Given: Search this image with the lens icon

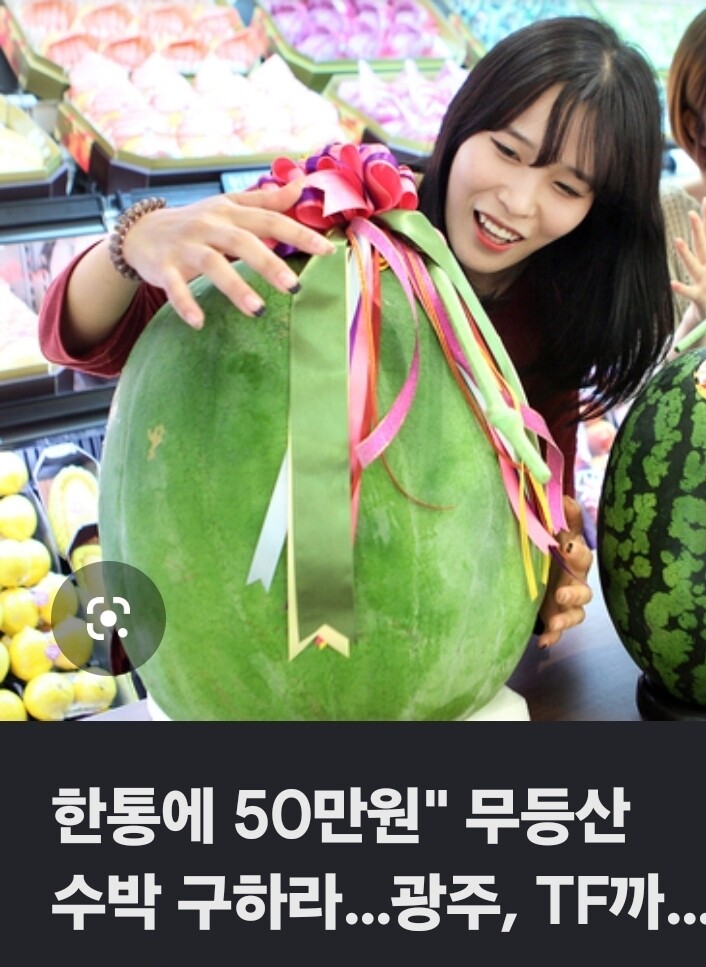Looking at the screenshot, I should tap(109, 617).
